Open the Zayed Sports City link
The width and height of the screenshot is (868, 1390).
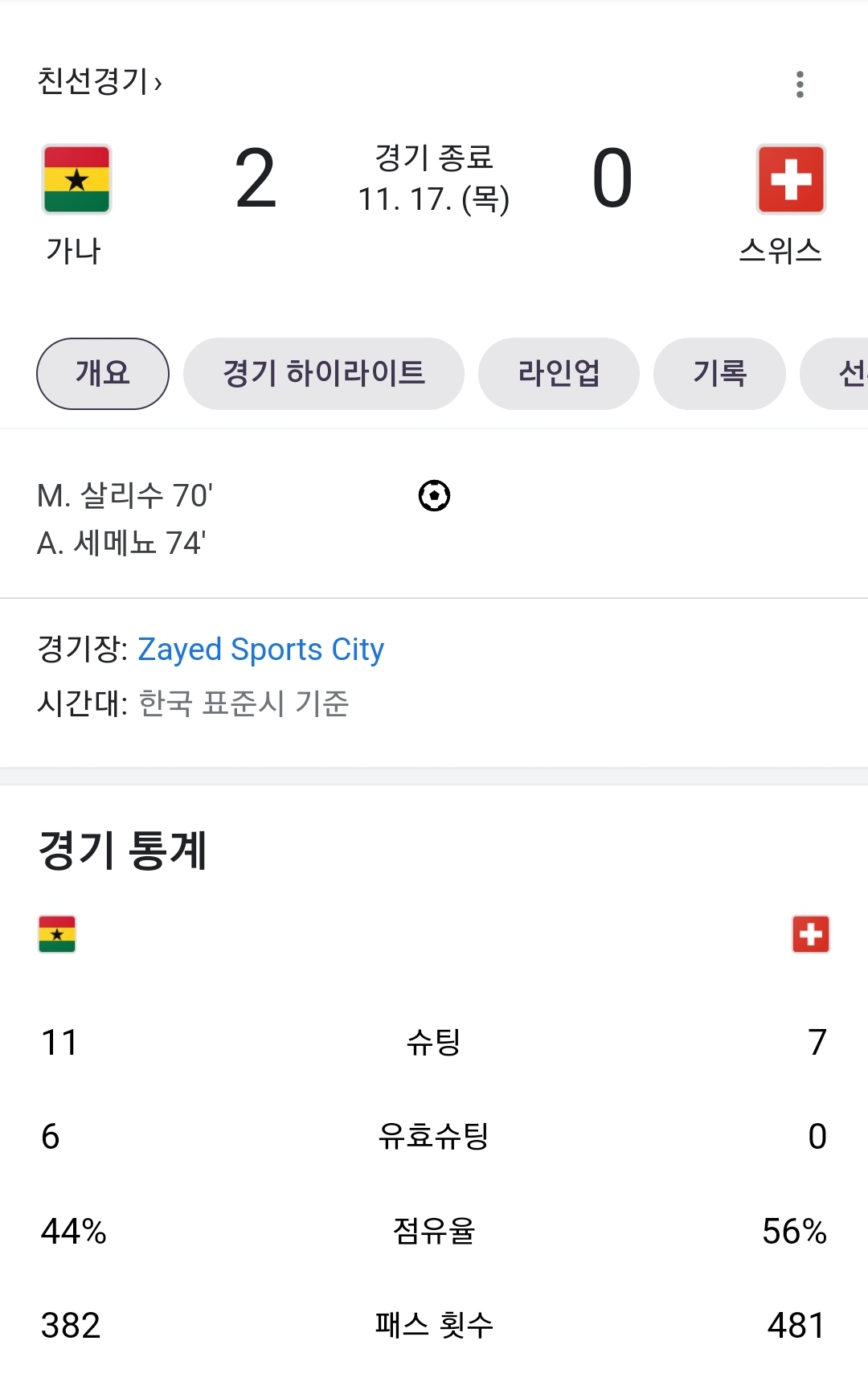pyautogui.click(x=261, y=650)
